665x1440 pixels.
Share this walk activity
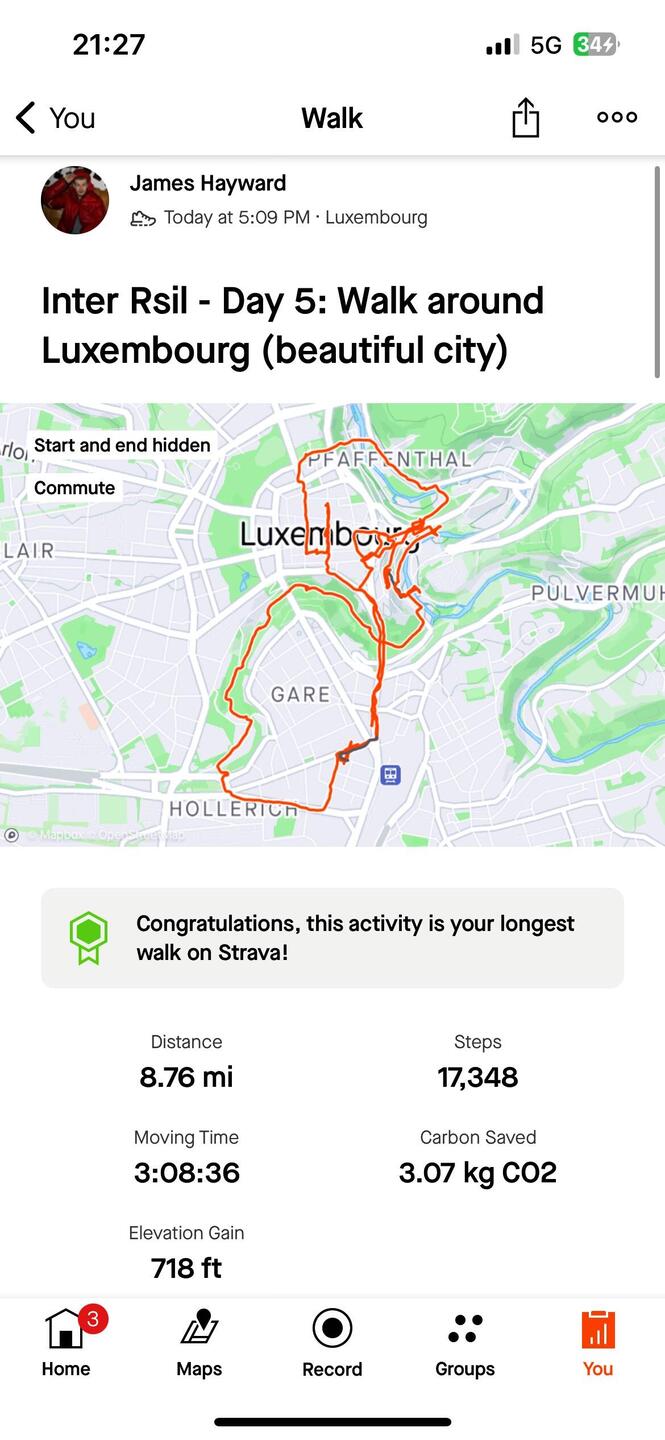(525, 118)
